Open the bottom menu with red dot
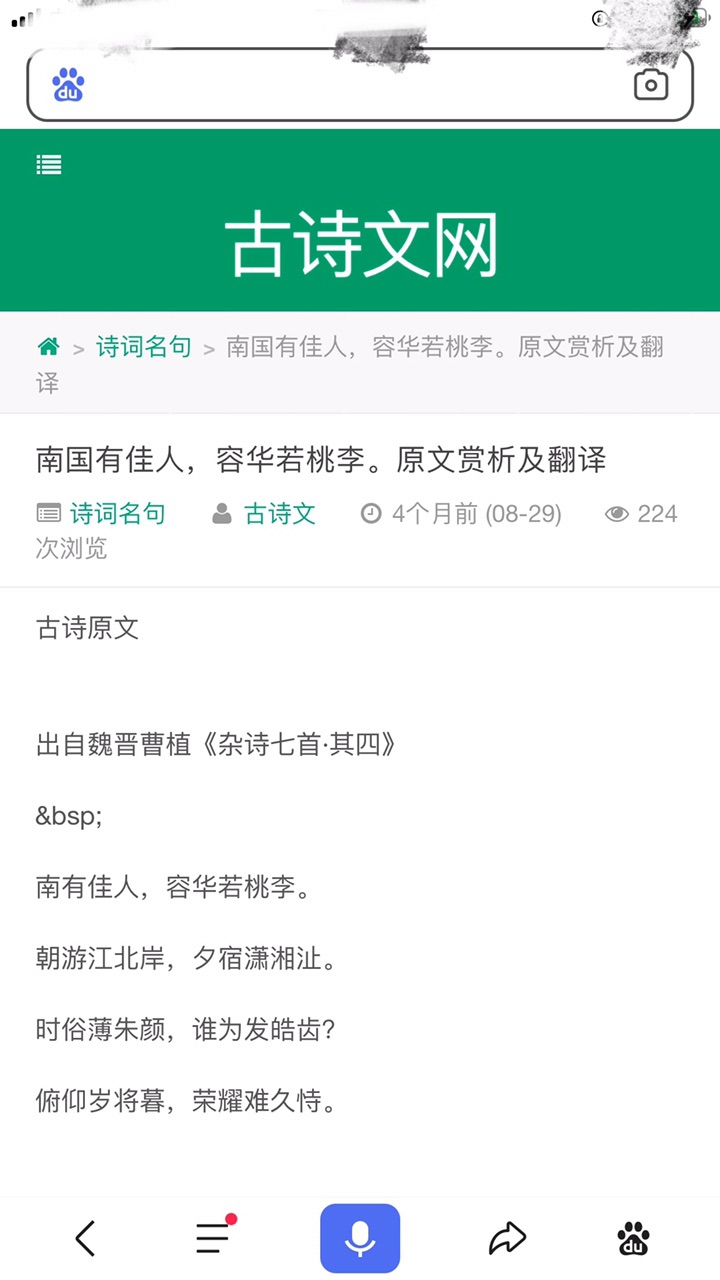The width and height of the screenshot is (720, 1280). 213,1238
